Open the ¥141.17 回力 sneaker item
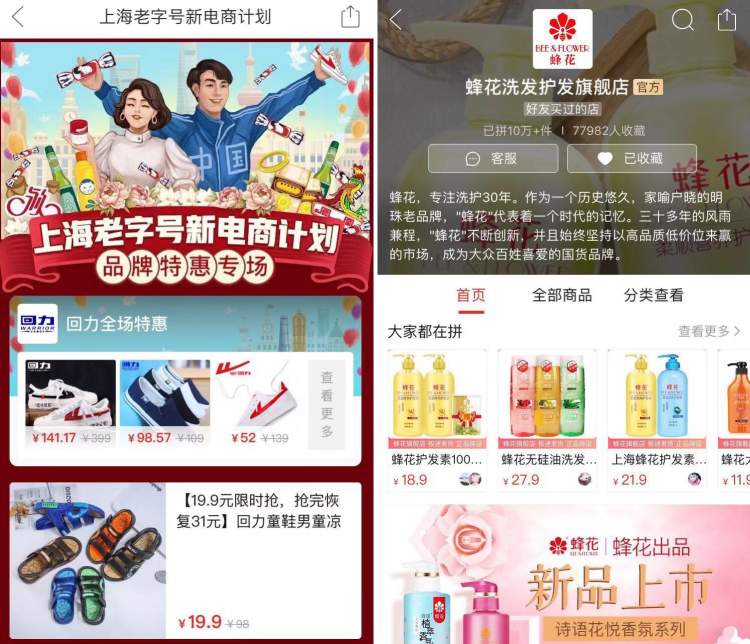750x644 pixels. [x=68, y=402]
